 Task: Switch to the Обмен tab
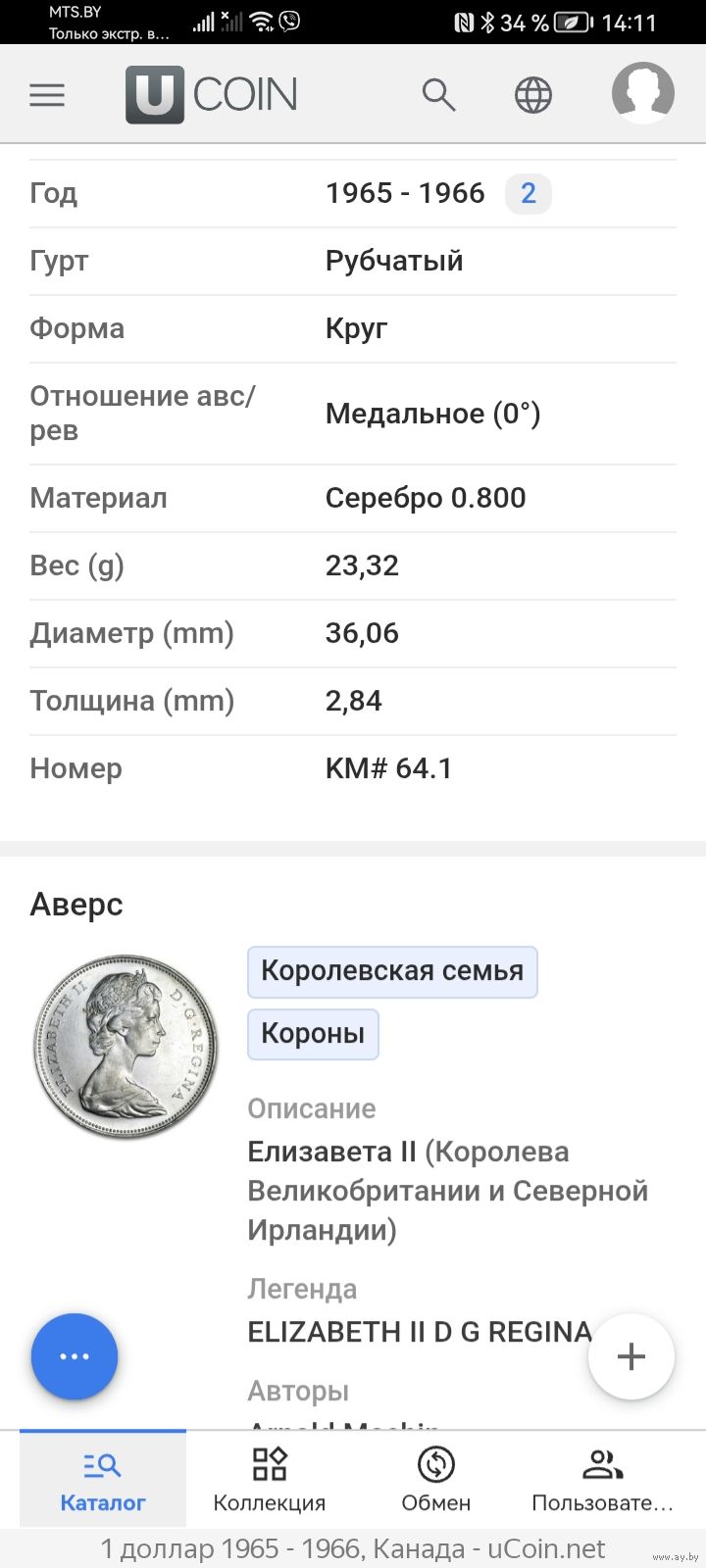pyautogui.click(x=436, y=1480)
